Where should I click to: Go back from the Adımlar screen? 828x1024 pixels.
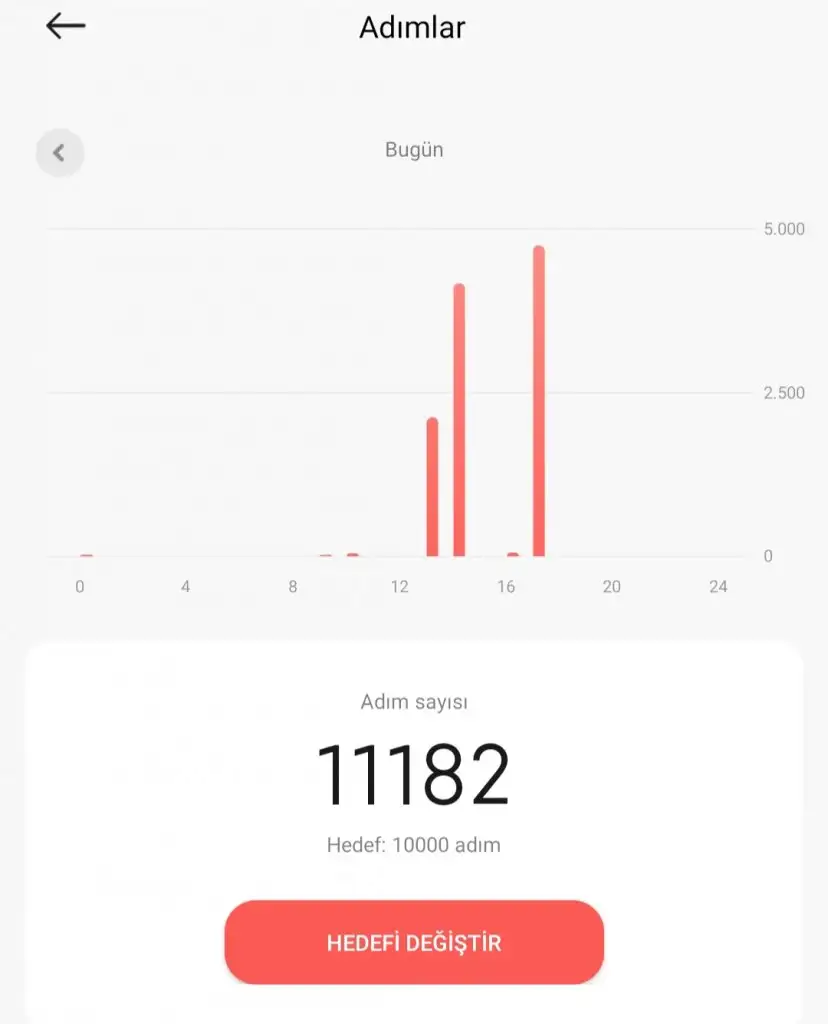(66, 27)
